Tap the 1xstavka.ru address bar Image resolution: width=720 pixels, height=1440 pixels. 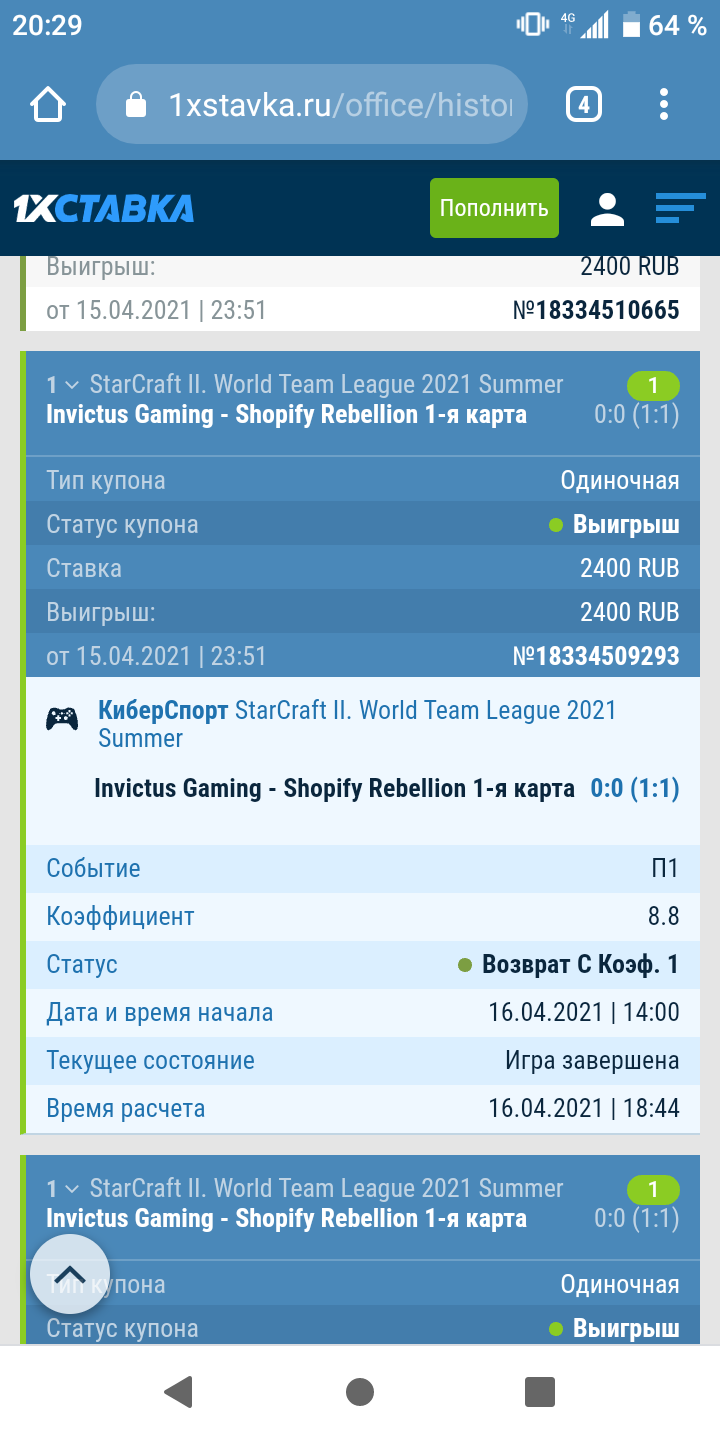(320, 104)
